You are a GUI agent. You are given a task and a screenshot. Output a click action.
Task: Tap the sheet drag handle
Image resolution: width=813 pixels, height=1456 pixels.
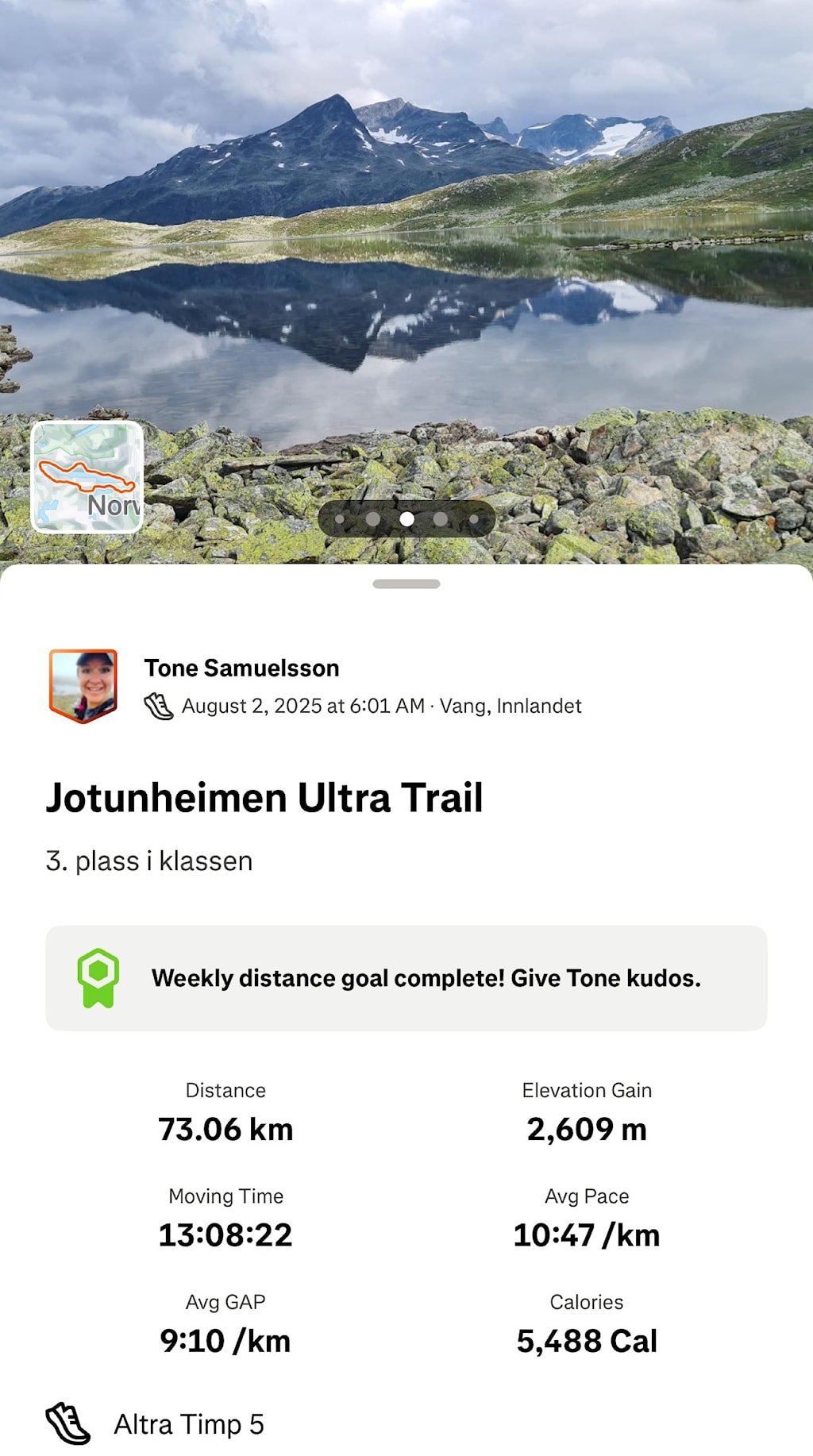(406, 584)
